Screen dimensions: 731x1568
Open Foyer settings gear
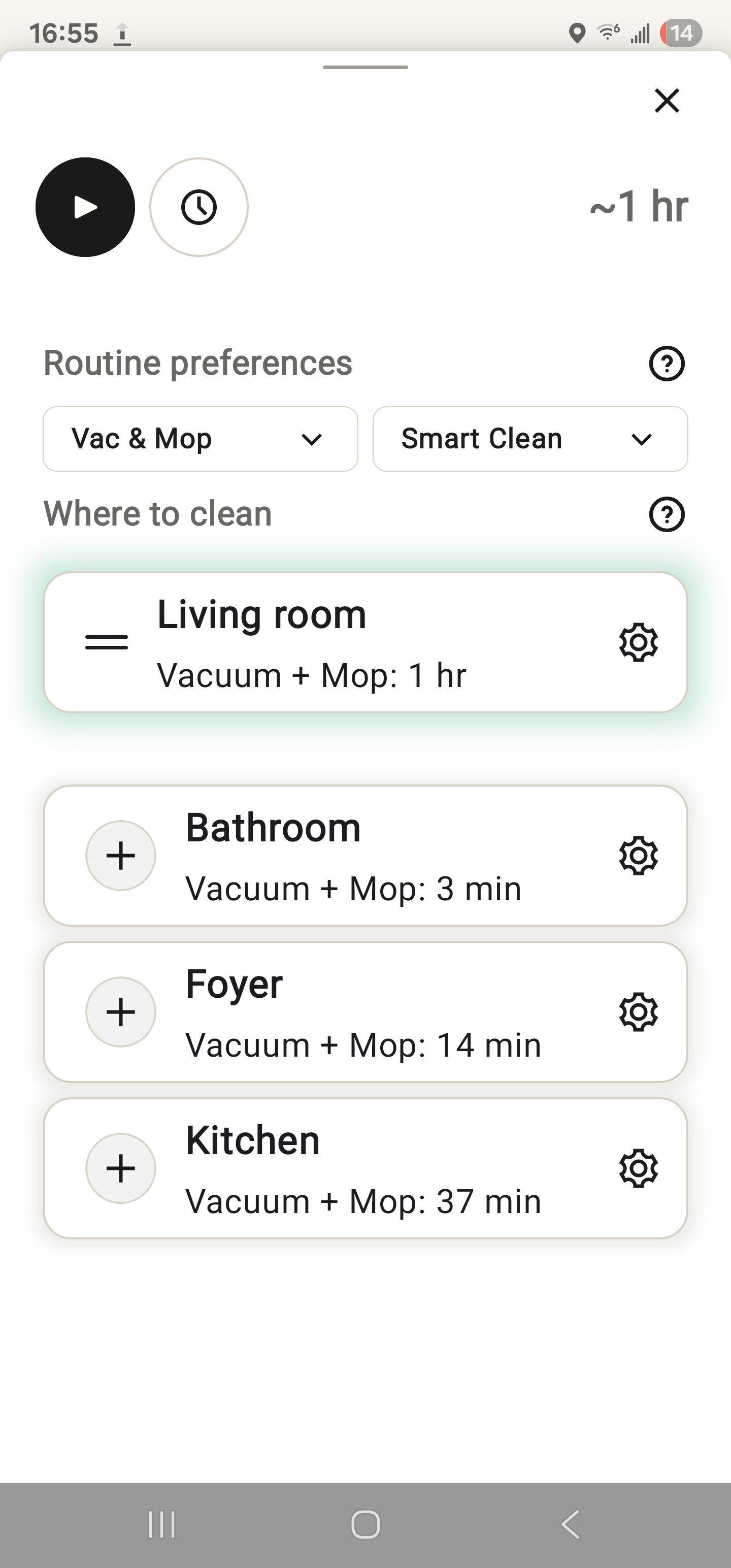pyautogui.click(x=638, y=1011)
